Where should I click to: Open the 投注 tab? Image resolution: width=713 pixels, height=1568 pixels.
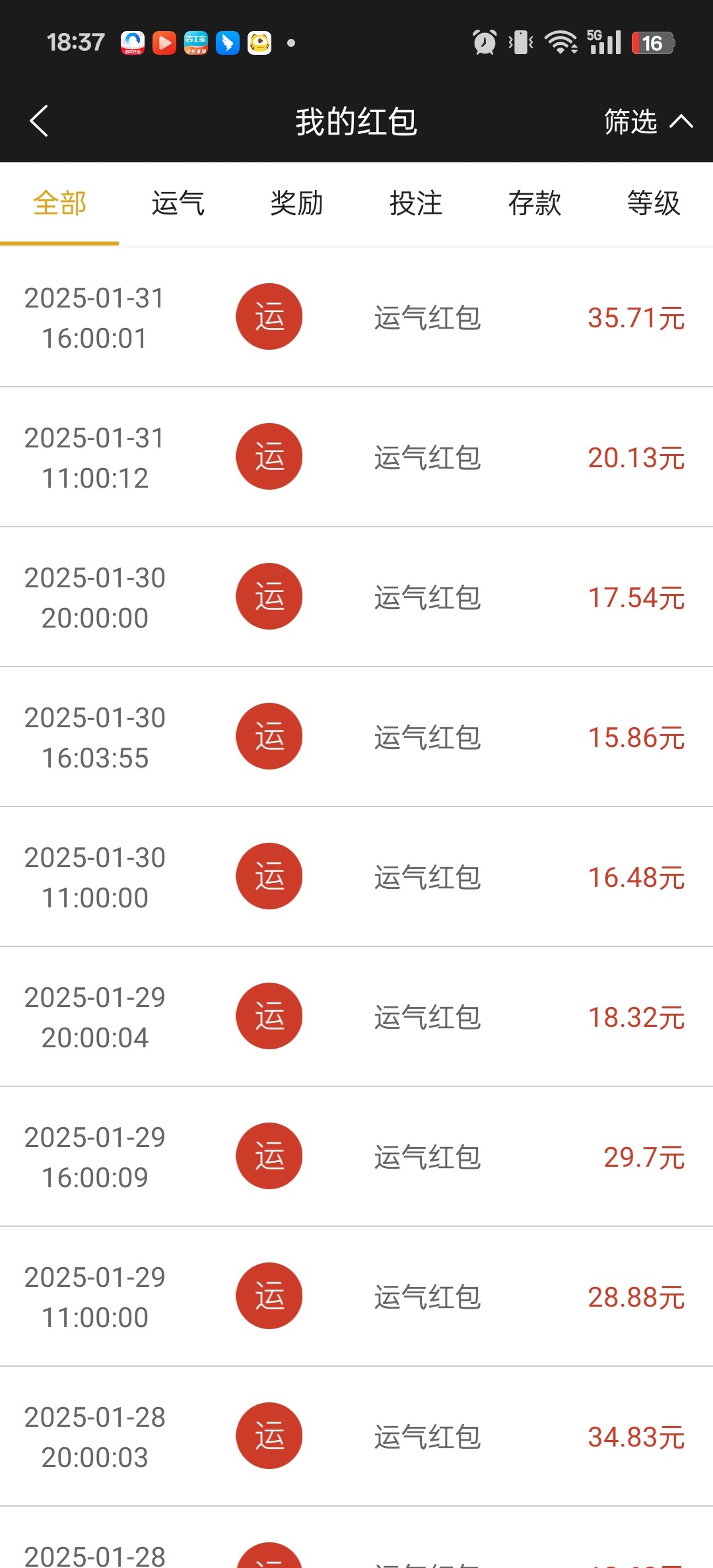click(416, 203)
